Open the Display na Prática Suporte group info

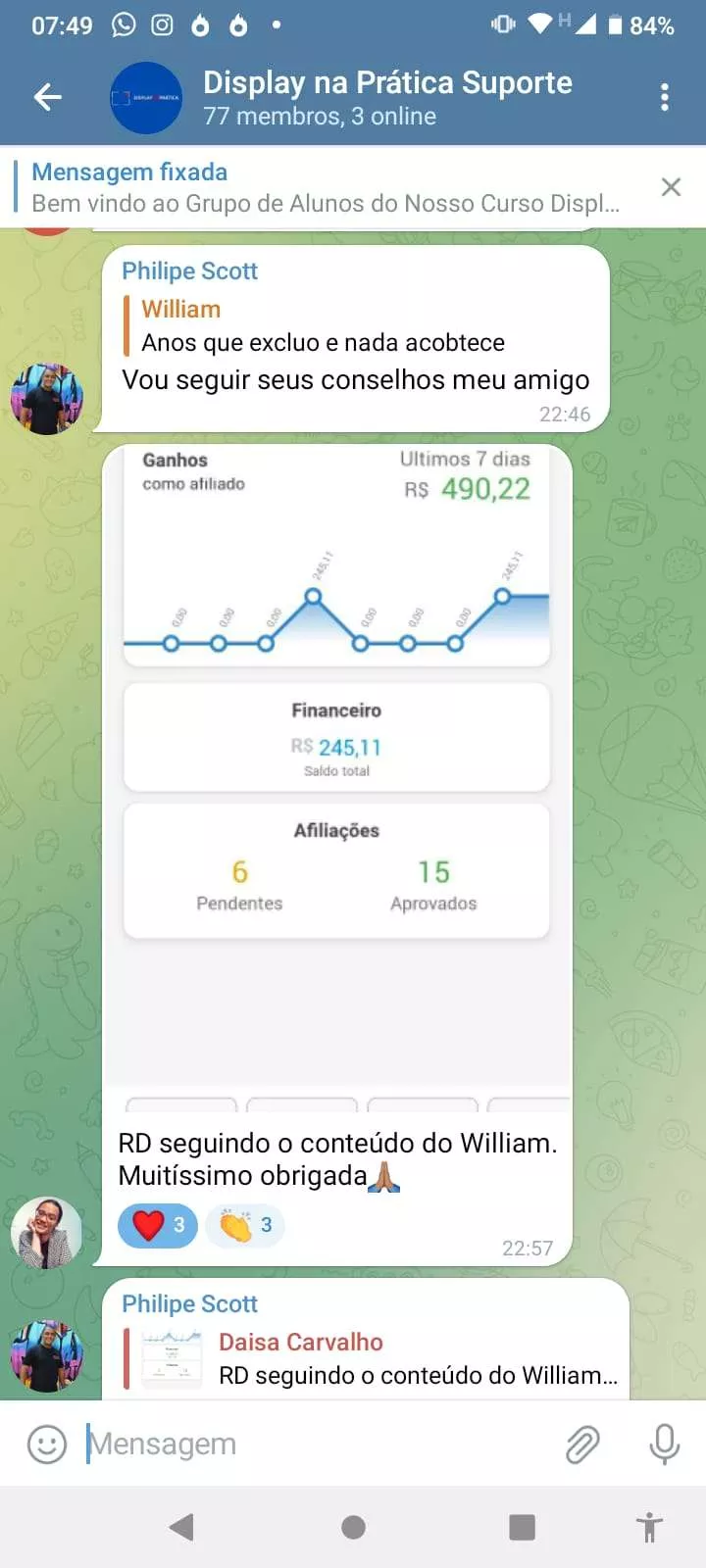point(387,97)
